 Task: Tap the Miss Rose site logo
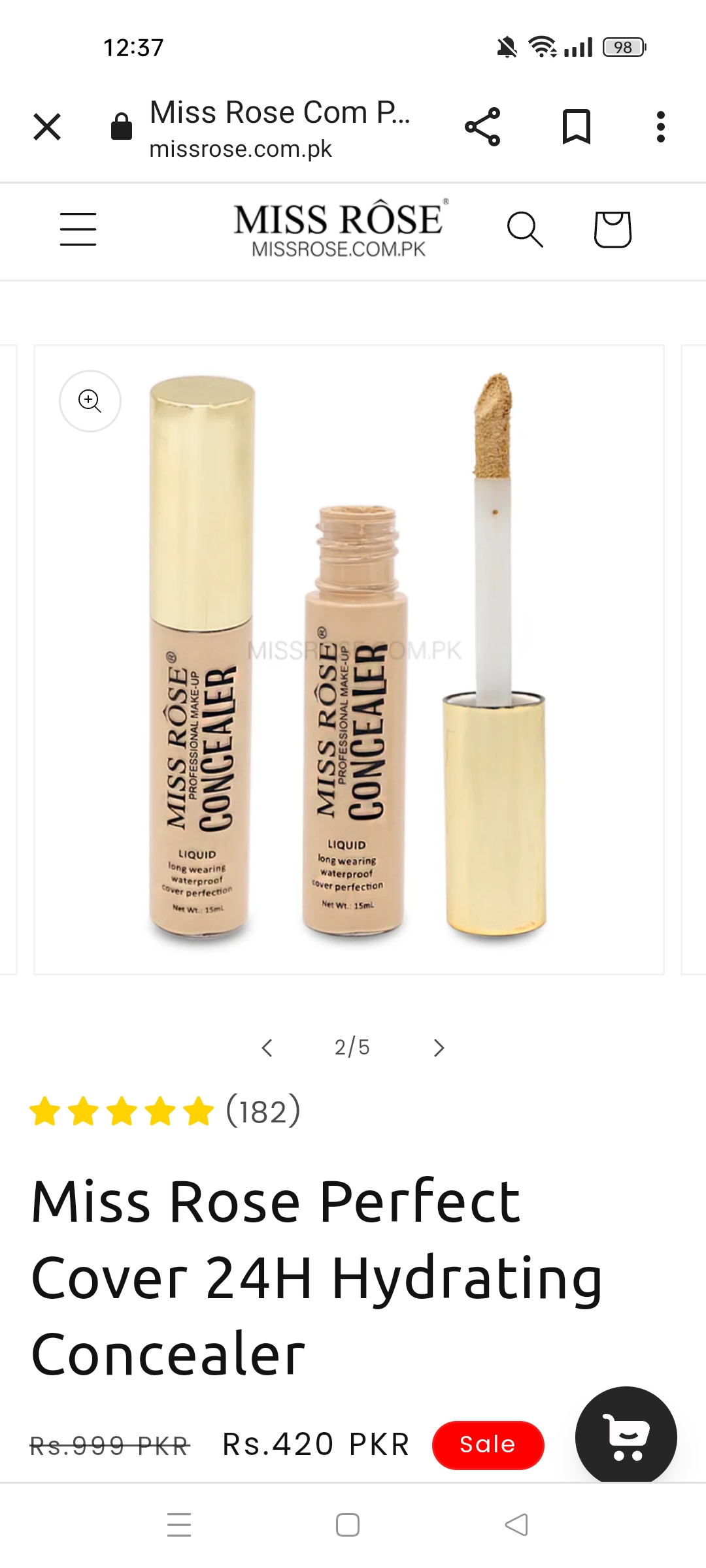tap(339, 229)
